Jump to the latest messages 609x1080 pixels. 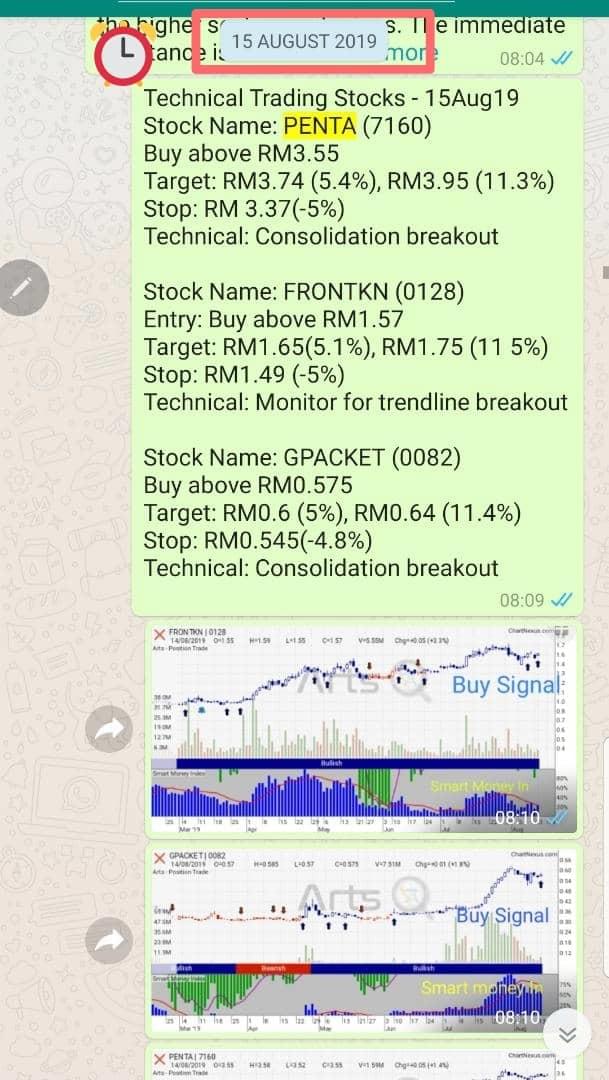pyautogui.click(x=568, y=1034)
